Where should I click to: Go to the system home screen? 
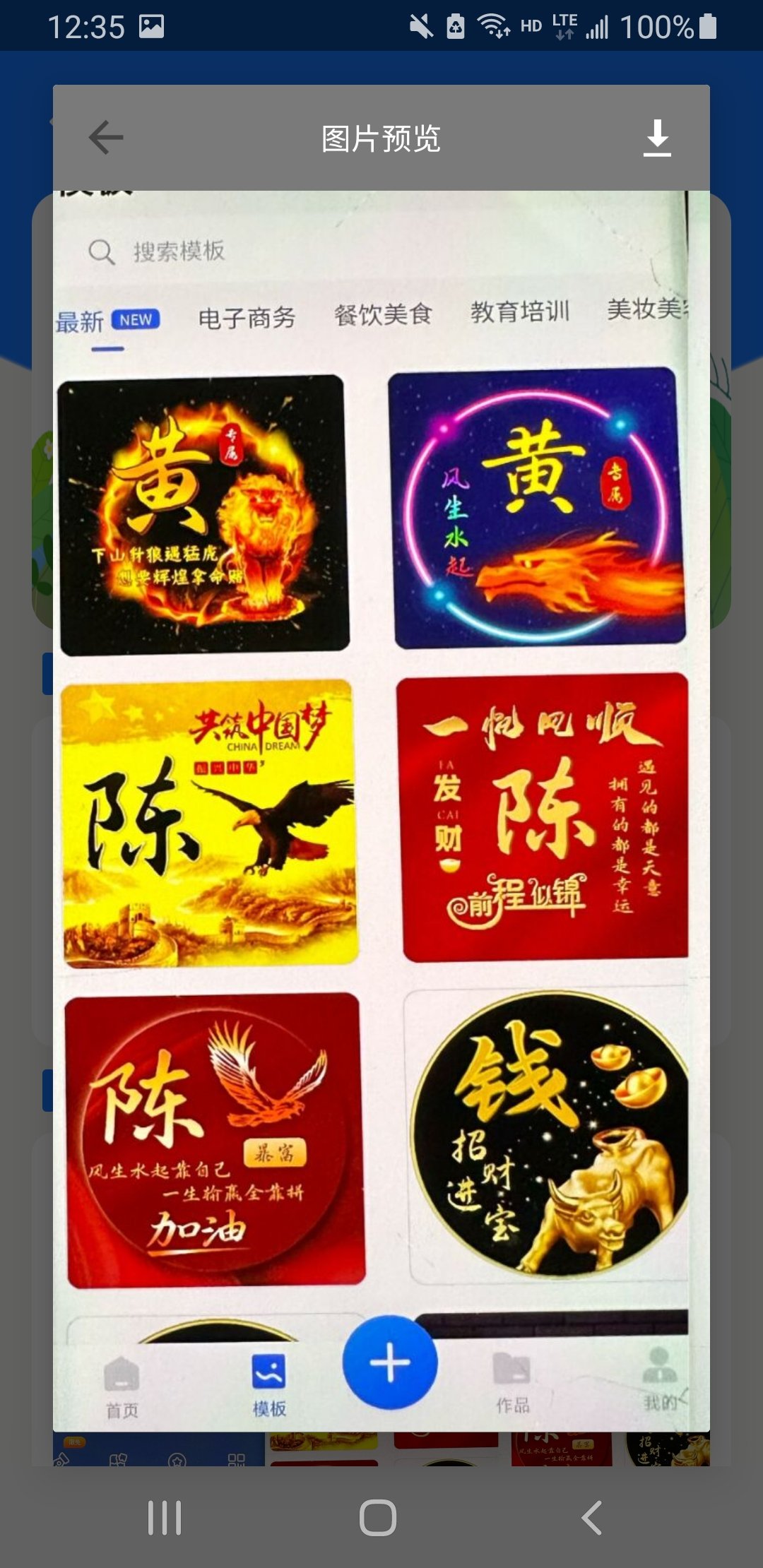378,1518
